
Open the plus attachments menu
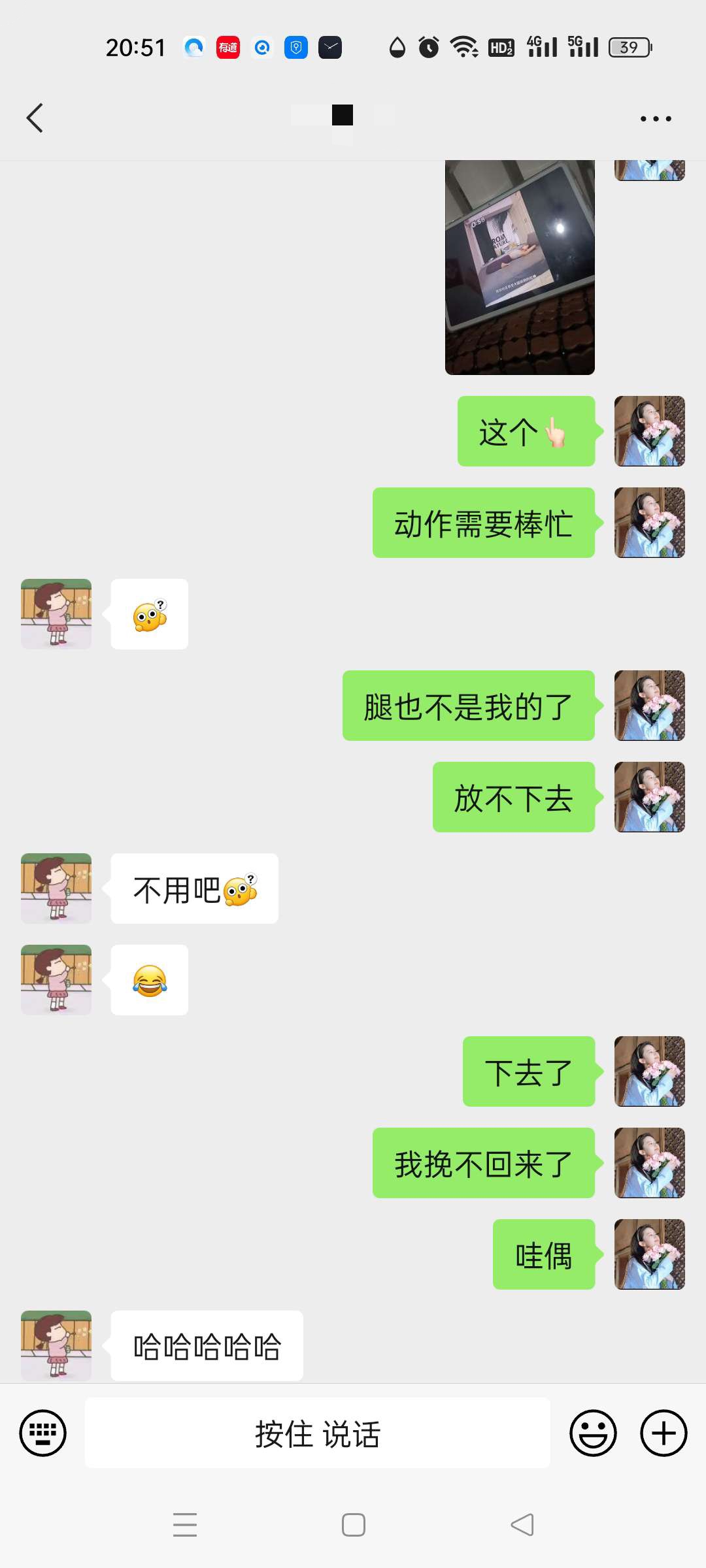(663, 1433)
